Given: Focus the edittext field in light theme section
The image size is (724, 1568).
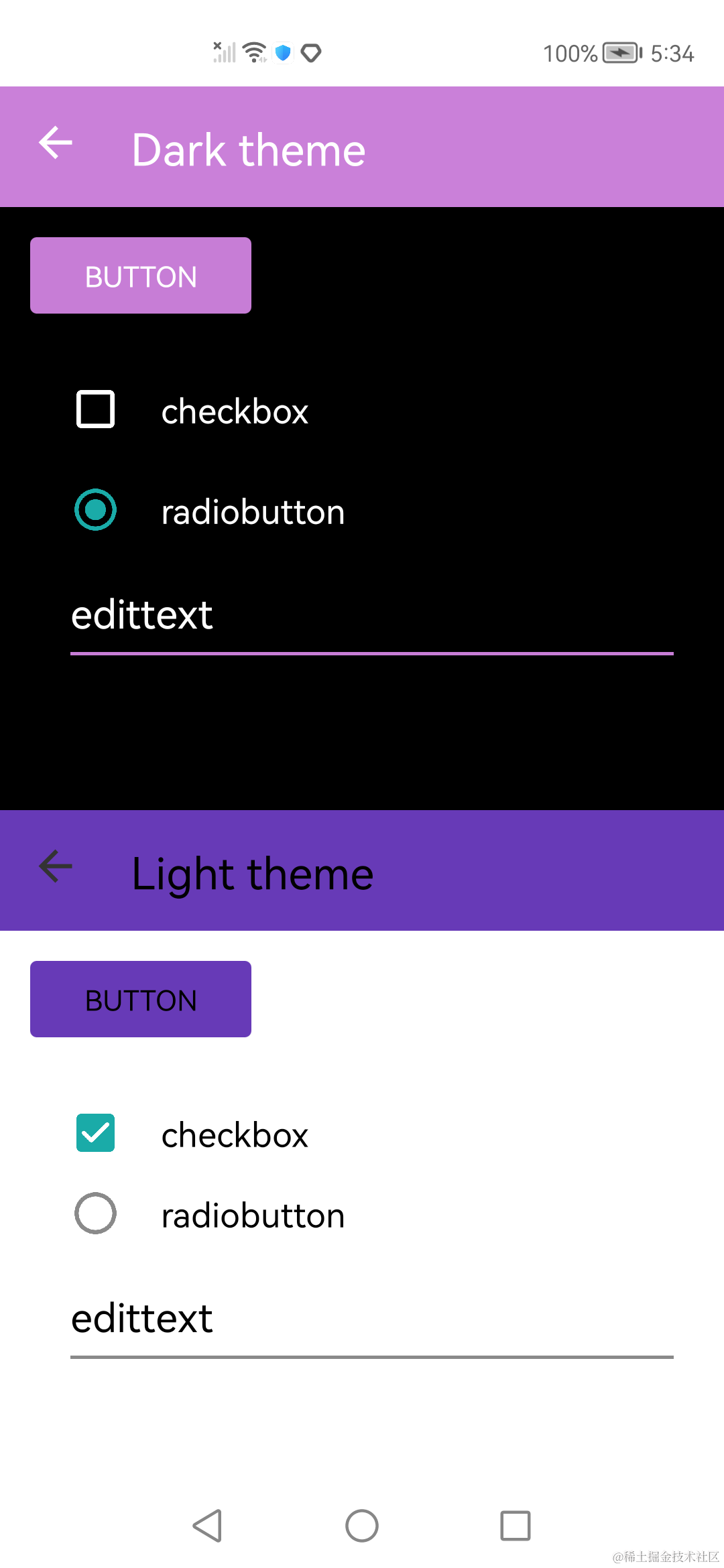Looking at the screenshot, I should click(x=371, y=1320).
